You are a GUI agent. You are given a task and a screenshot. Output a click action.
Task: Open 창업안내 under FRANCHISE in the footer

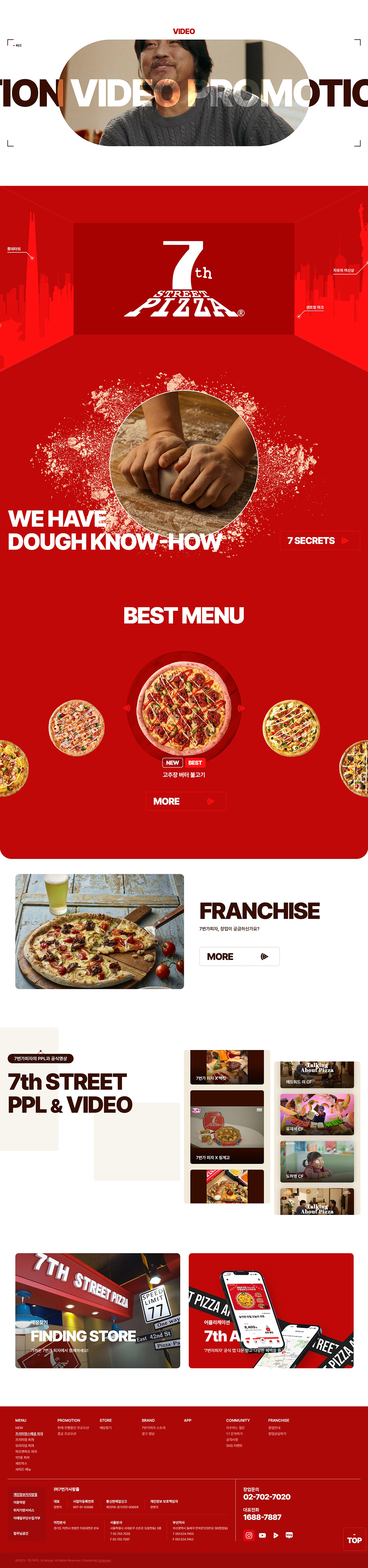[x=274, y=1427]
